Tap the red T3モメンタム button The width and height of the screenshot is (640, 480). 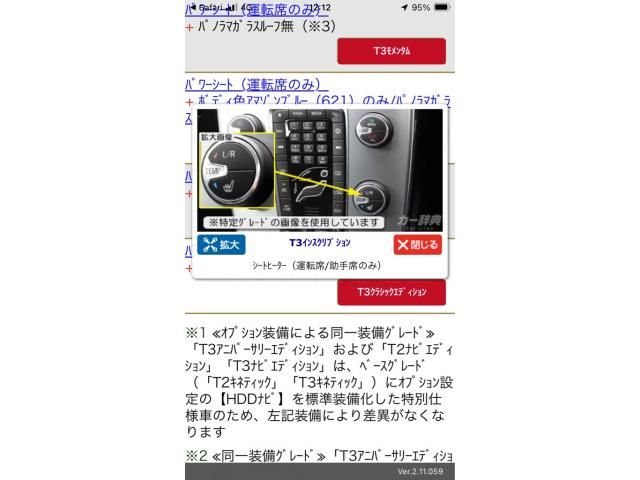(x=391, y=51)
